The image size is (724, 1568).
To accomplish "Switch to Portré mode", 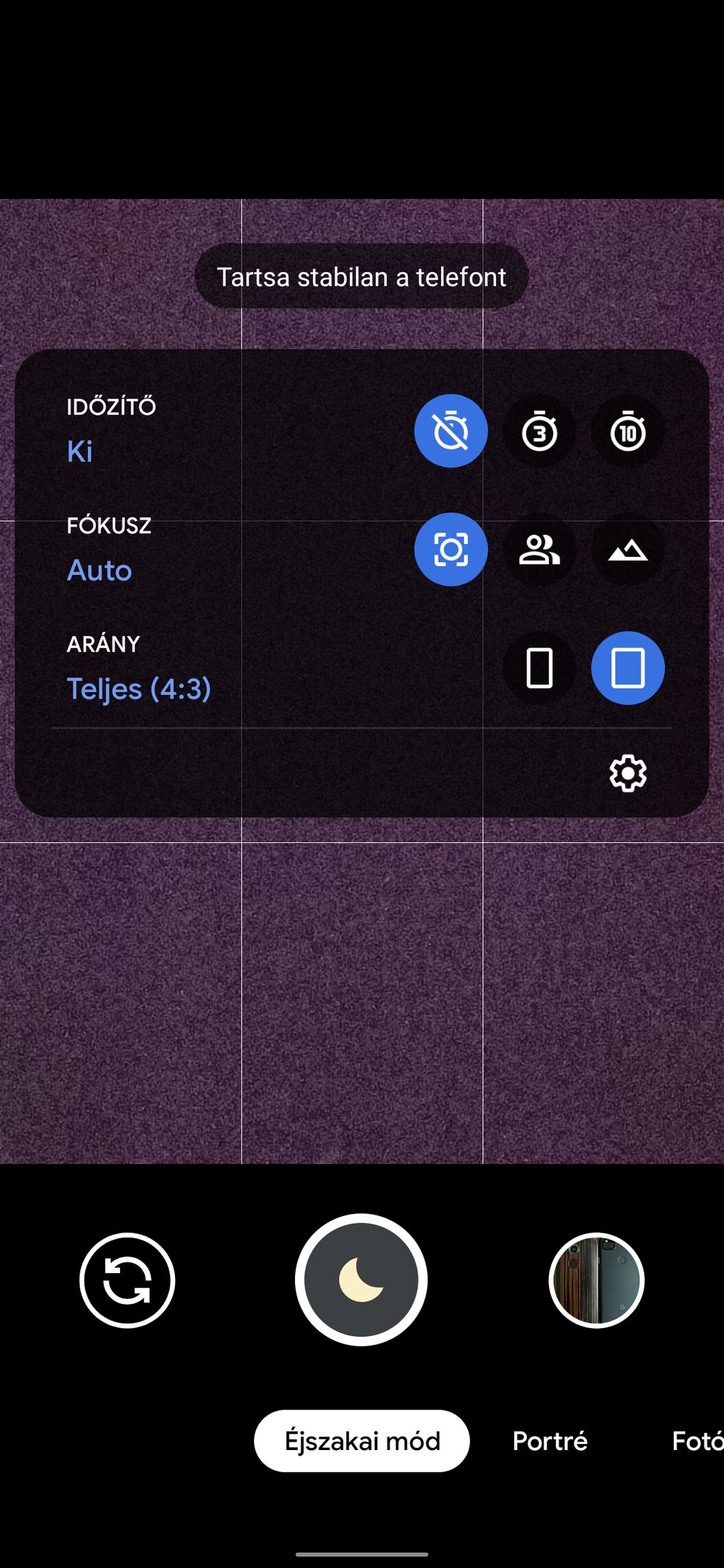I will (550, 1441).
